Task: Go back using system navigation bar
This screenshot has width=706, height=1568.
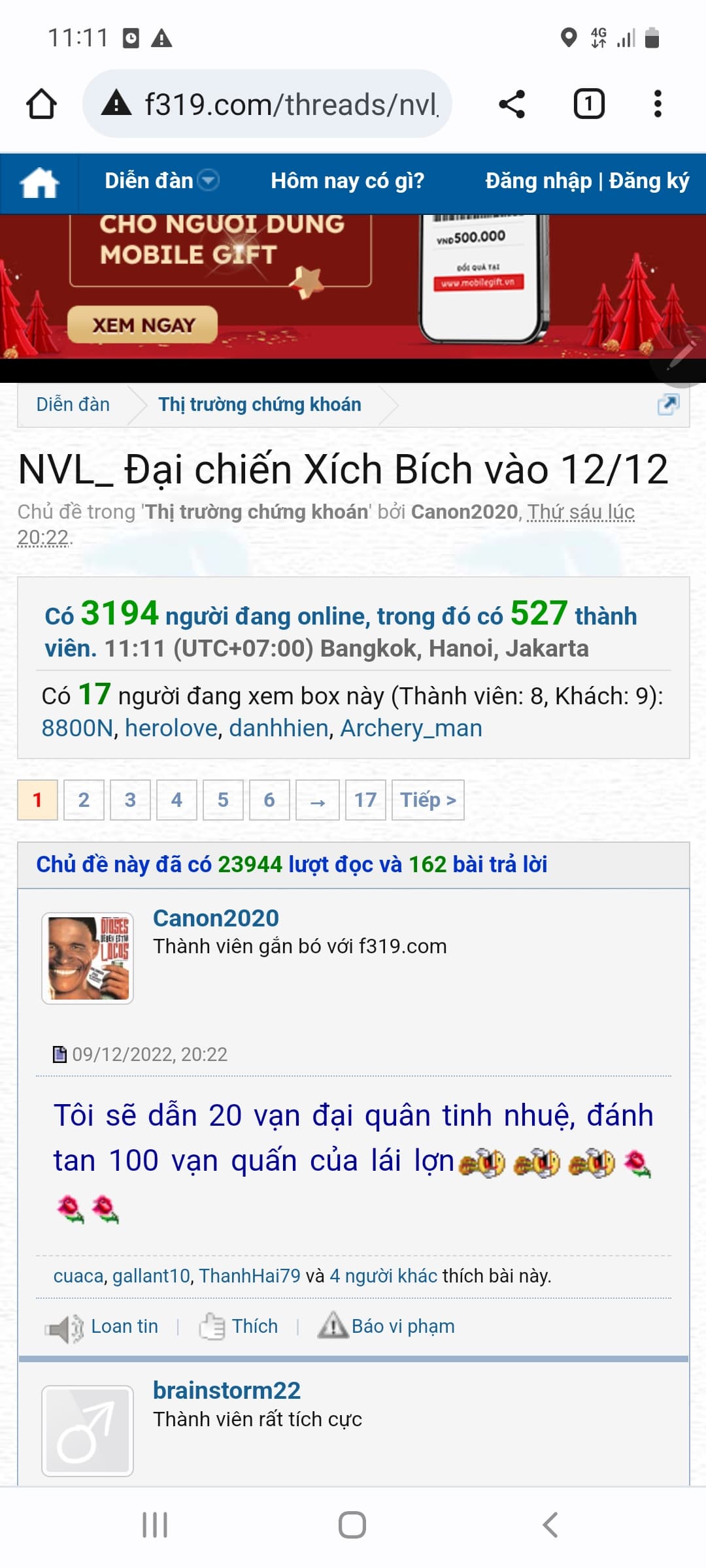Action: 550,1525
